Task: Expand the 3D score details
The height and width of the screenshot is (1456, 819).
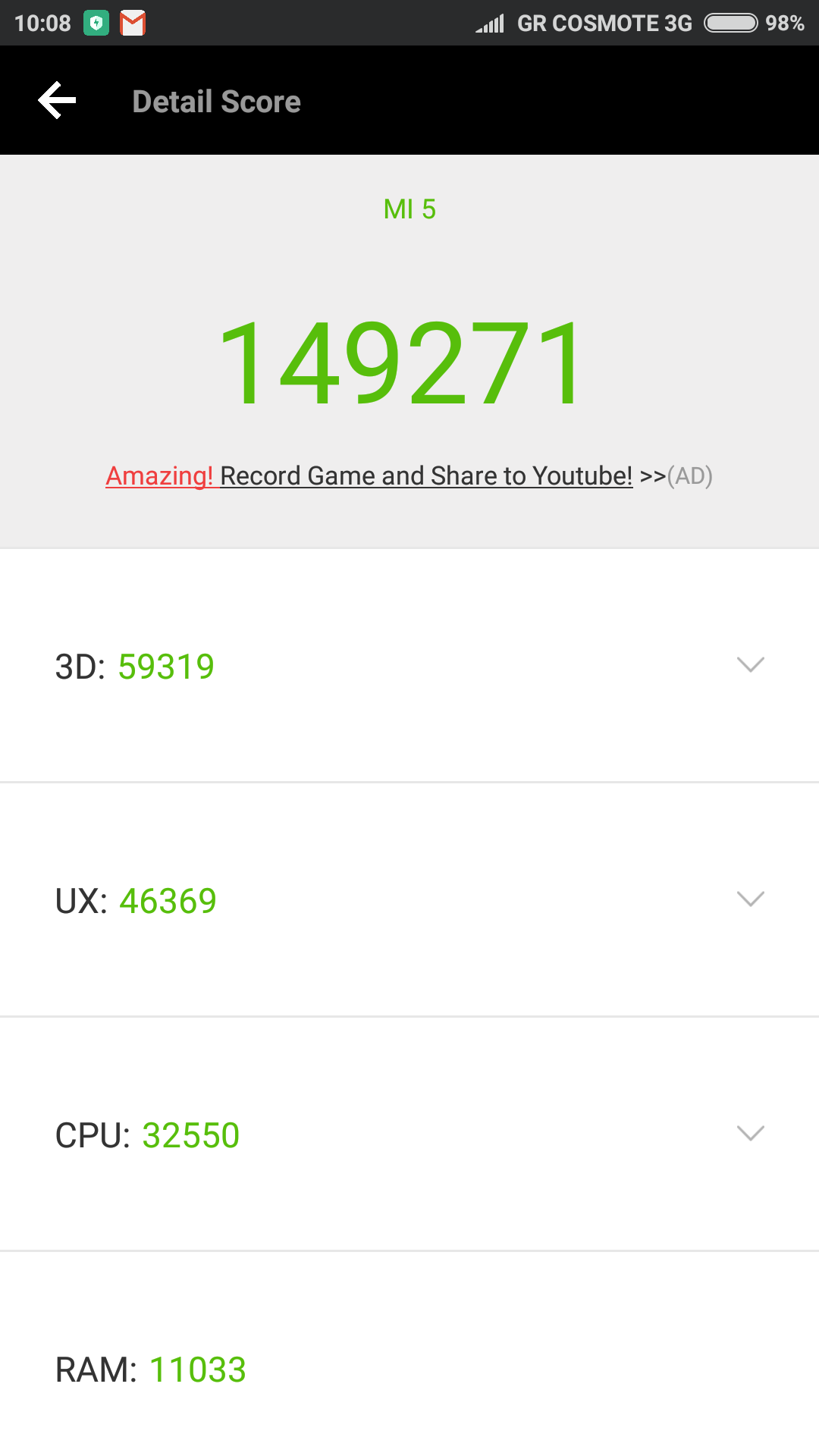Action: 750,665
